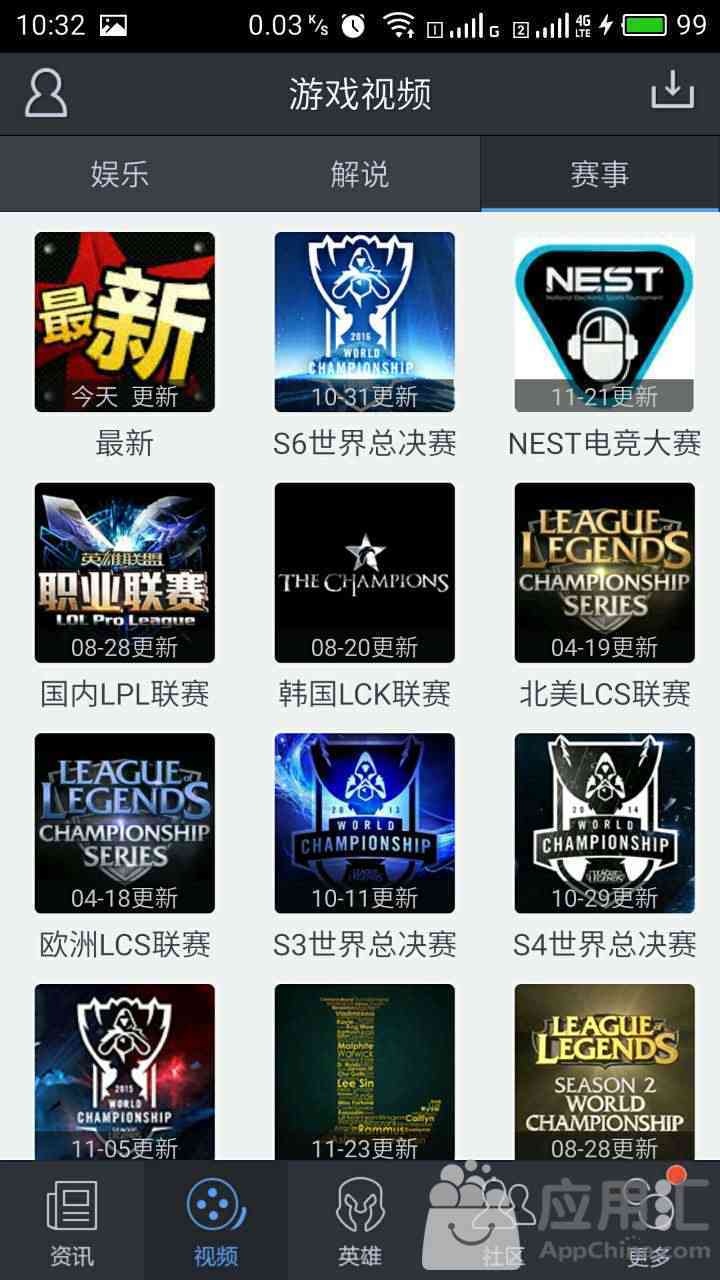
Task: Go to the 资讯 tab
Action: tap(72, 1221)
